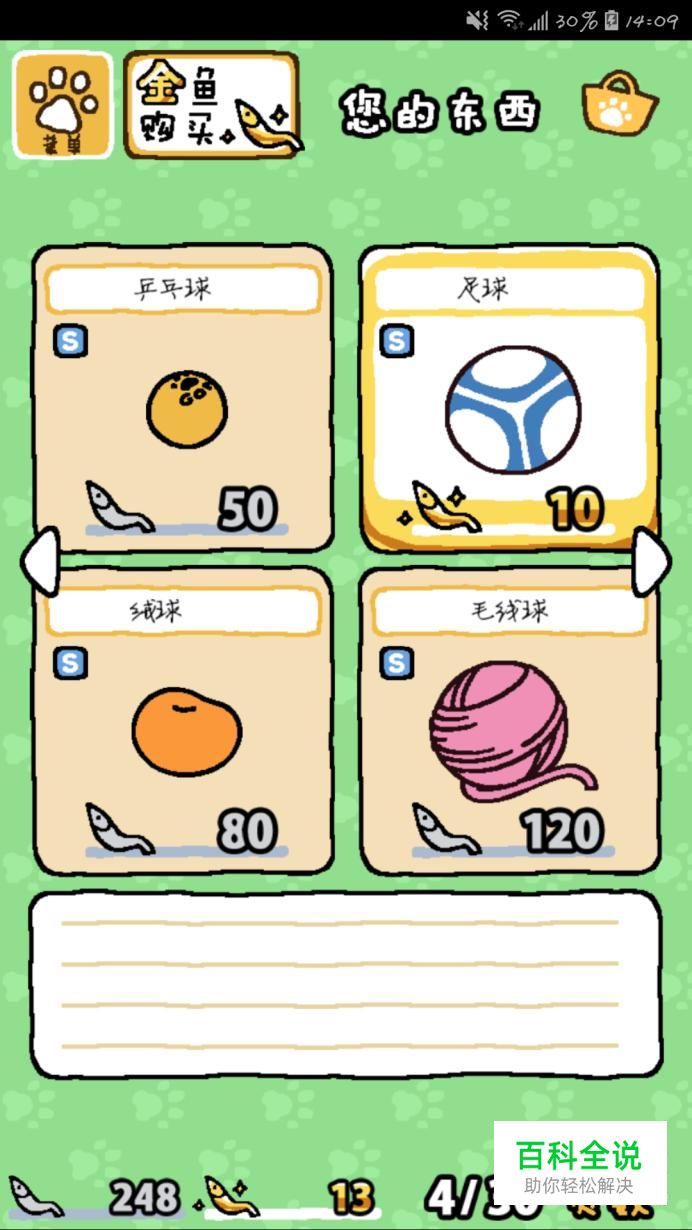Go to next page with right arrow

click(x=652, y=561)
